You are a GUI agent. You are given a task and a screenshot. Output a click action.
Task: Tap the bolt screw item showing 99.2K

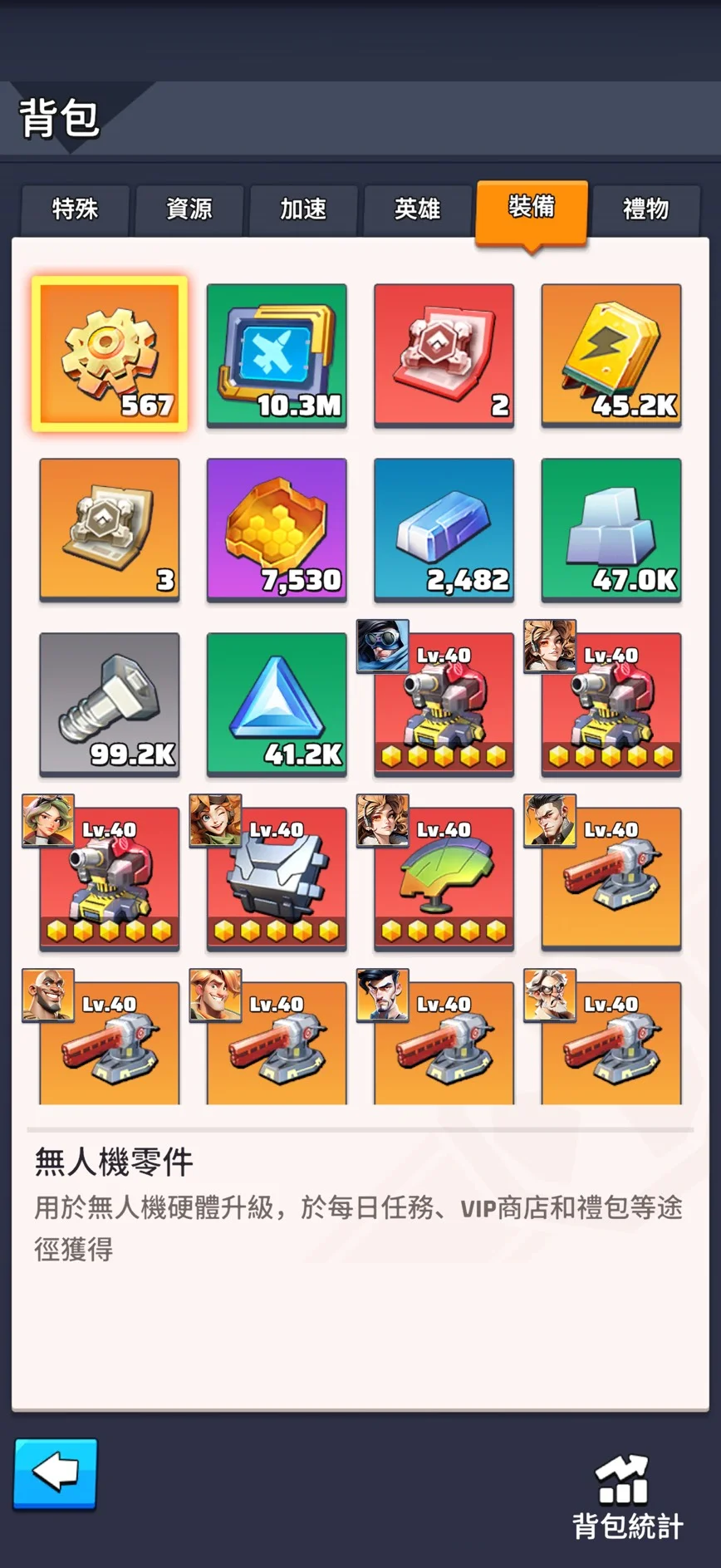click(x=110, y=703)
